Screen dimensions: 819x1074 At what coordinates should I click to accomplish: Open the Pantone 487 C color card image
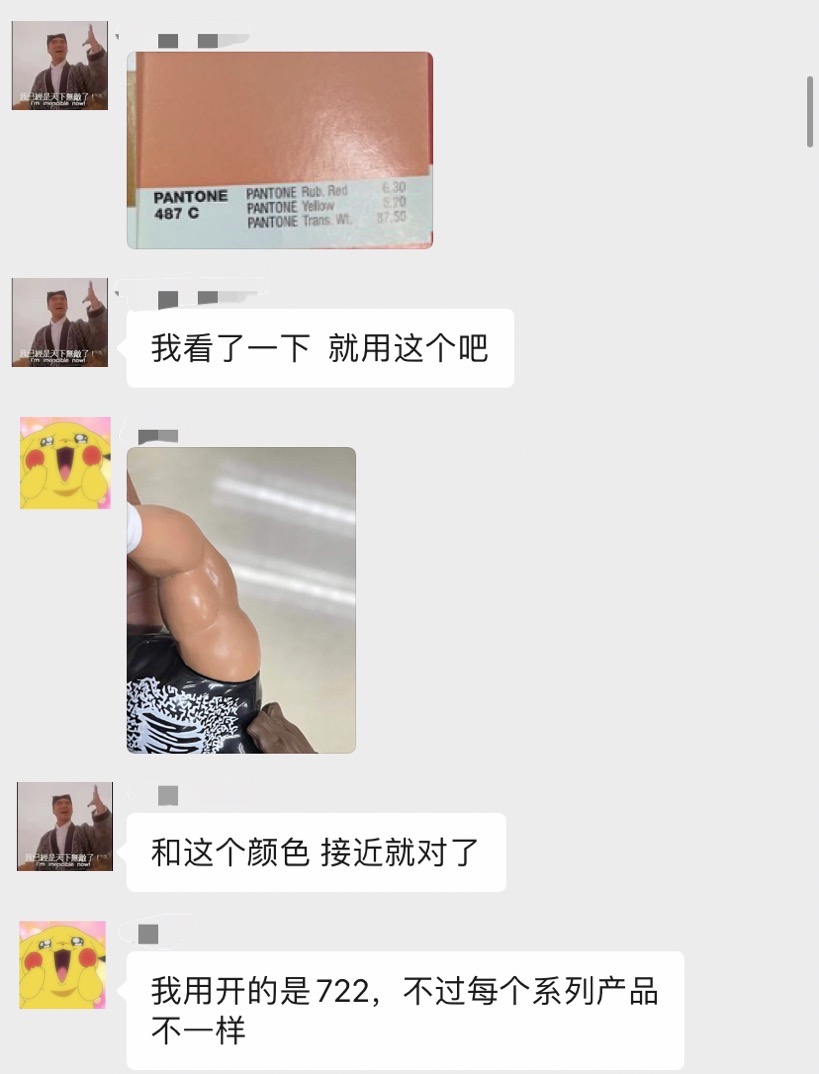(x=279, y=150)
